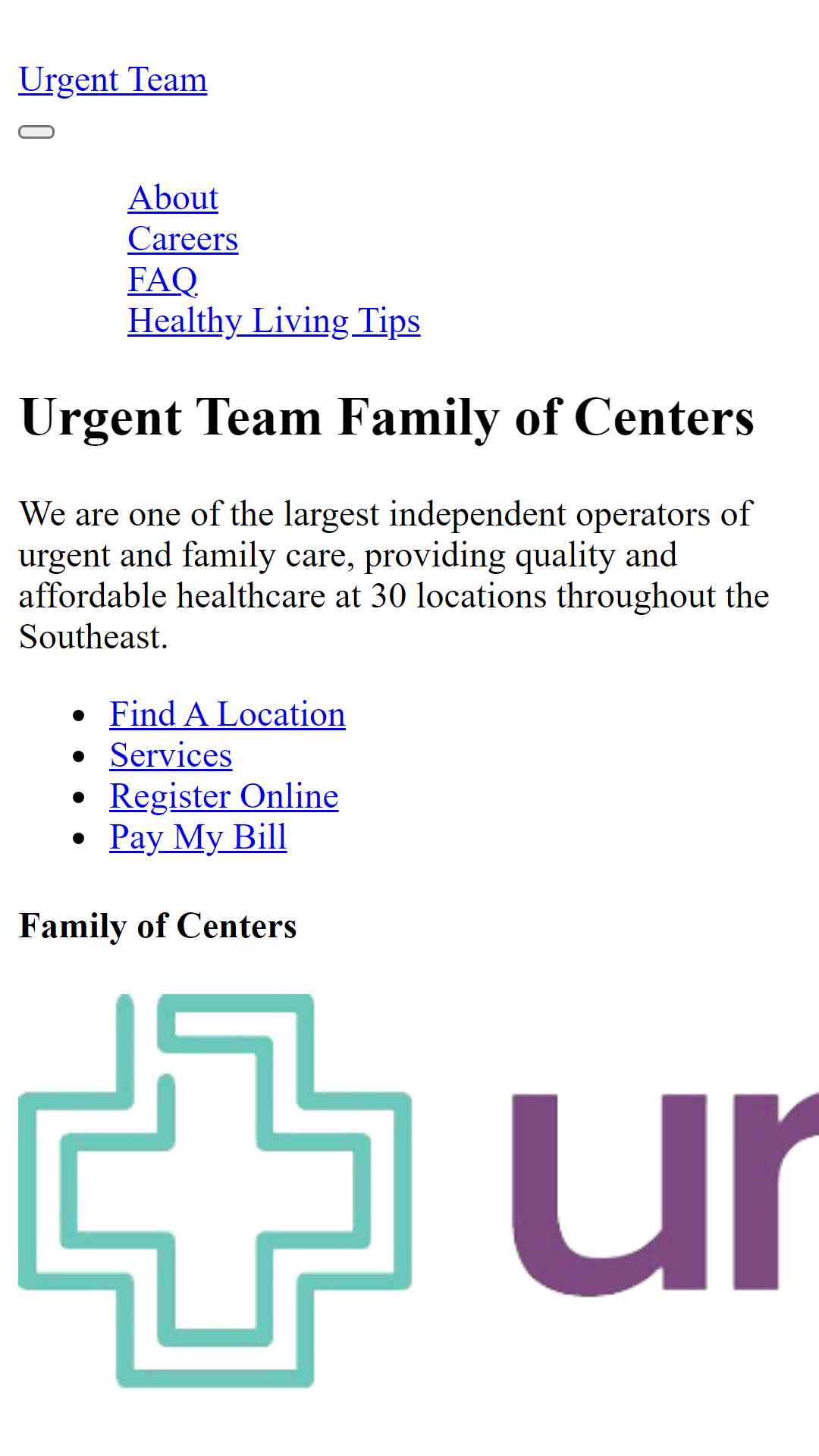The width and height of the screenshot is (819, 1456).
Task: View Healthy Living Tips
Action: pyautogui.click(x=274, y=321)
